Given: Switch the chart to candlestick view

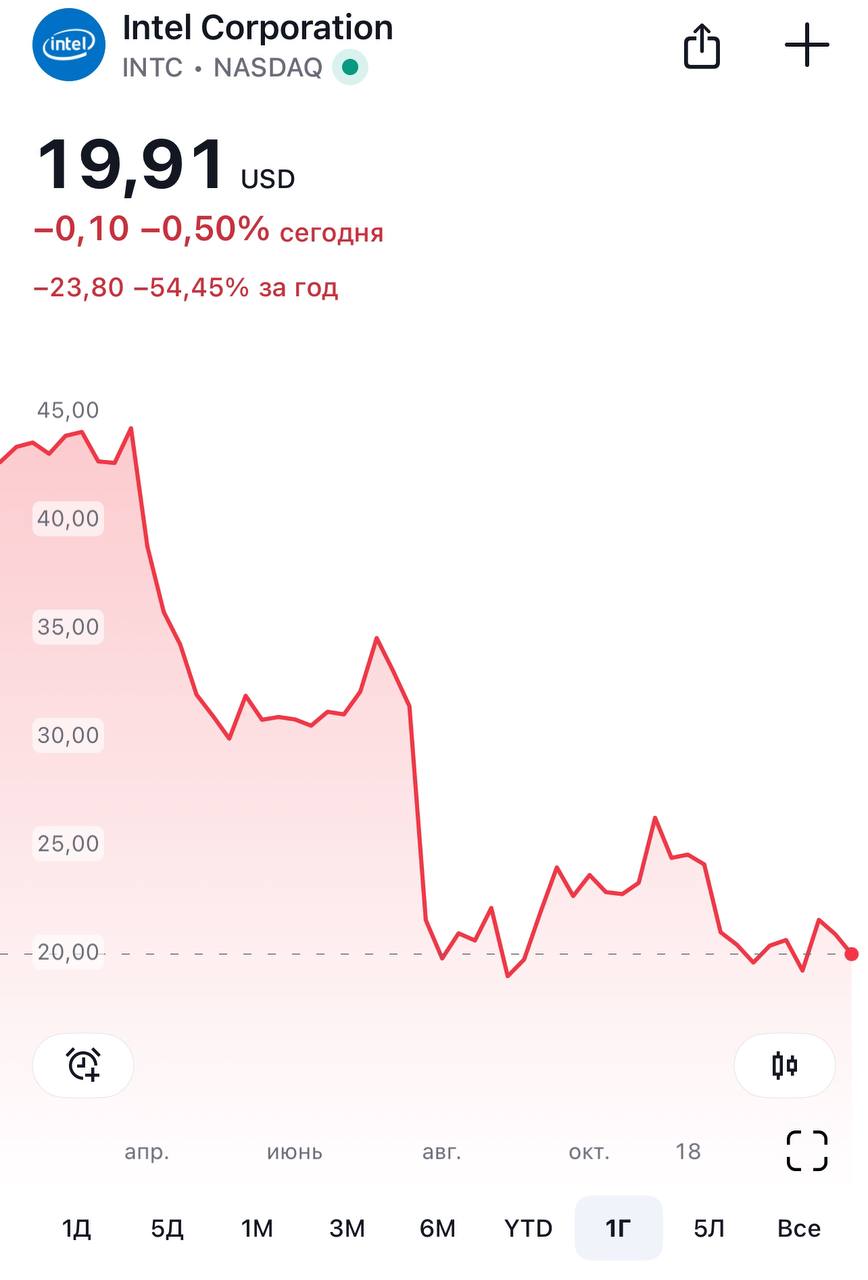Looking at the screenshot, I should pyautogui.click(x=785, y=1065).
